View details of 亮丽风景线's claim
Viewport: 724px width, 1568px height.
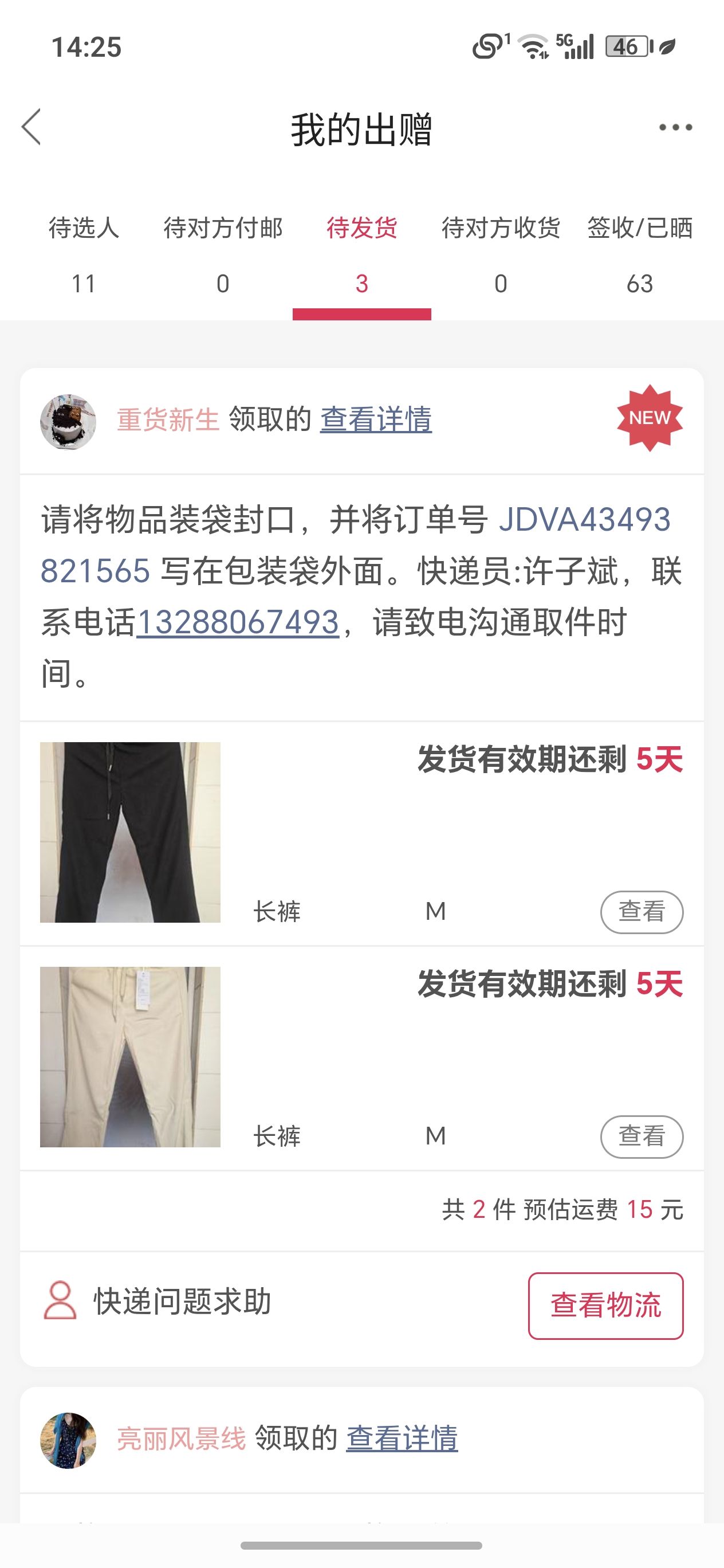402,1438
